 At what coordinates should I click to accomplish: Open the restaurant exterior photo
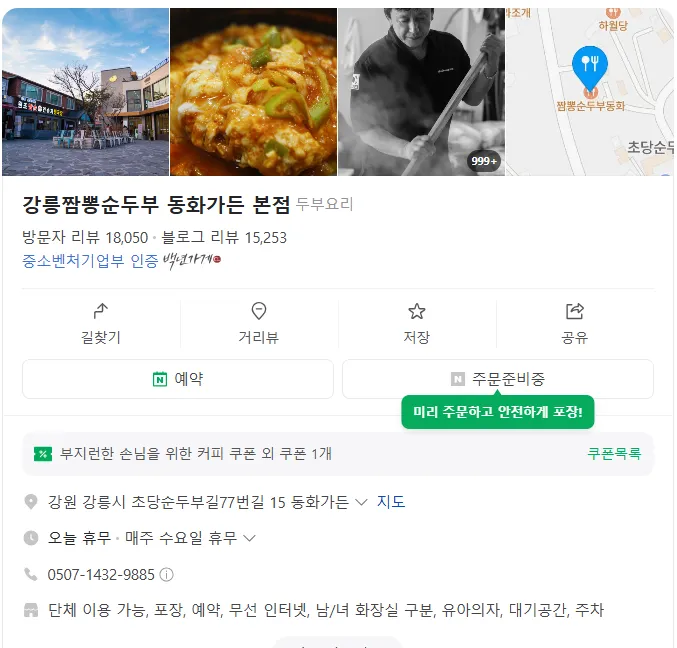(x=85, y=92)
